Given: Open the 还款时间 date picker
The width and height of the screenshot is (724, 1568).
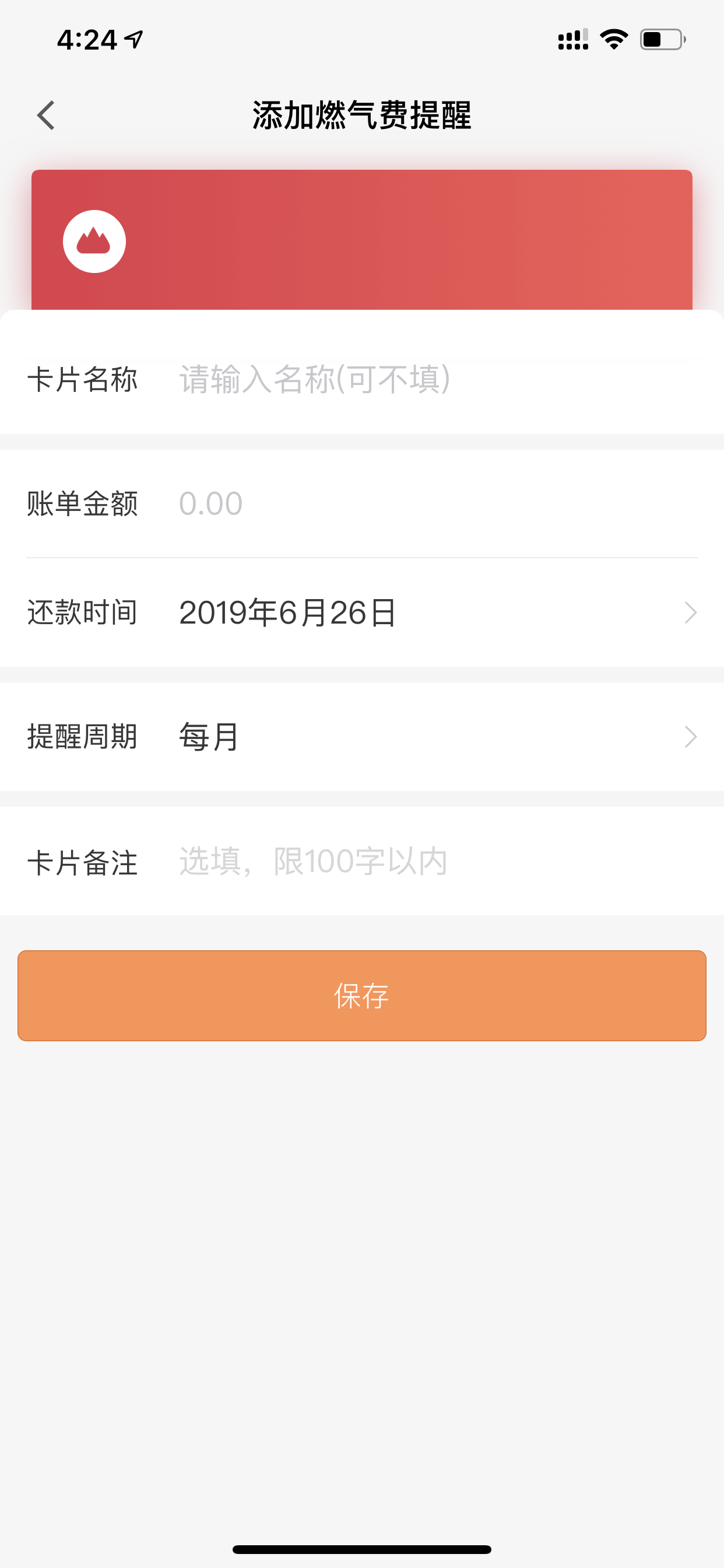Looking at the screenshot, I should point(362,612).
